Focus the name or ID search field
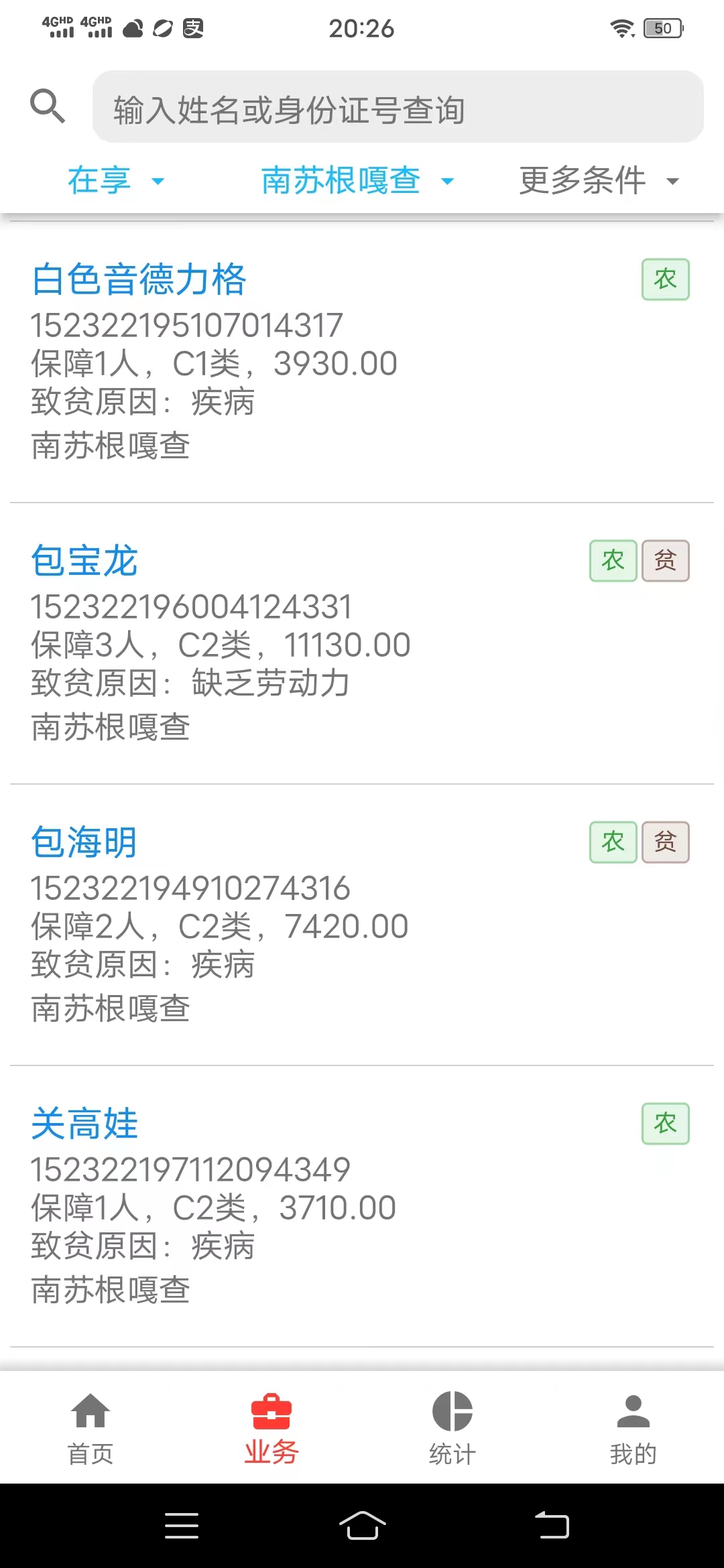Viewport: 724px width, 1568px height. [x=398, y=107]
